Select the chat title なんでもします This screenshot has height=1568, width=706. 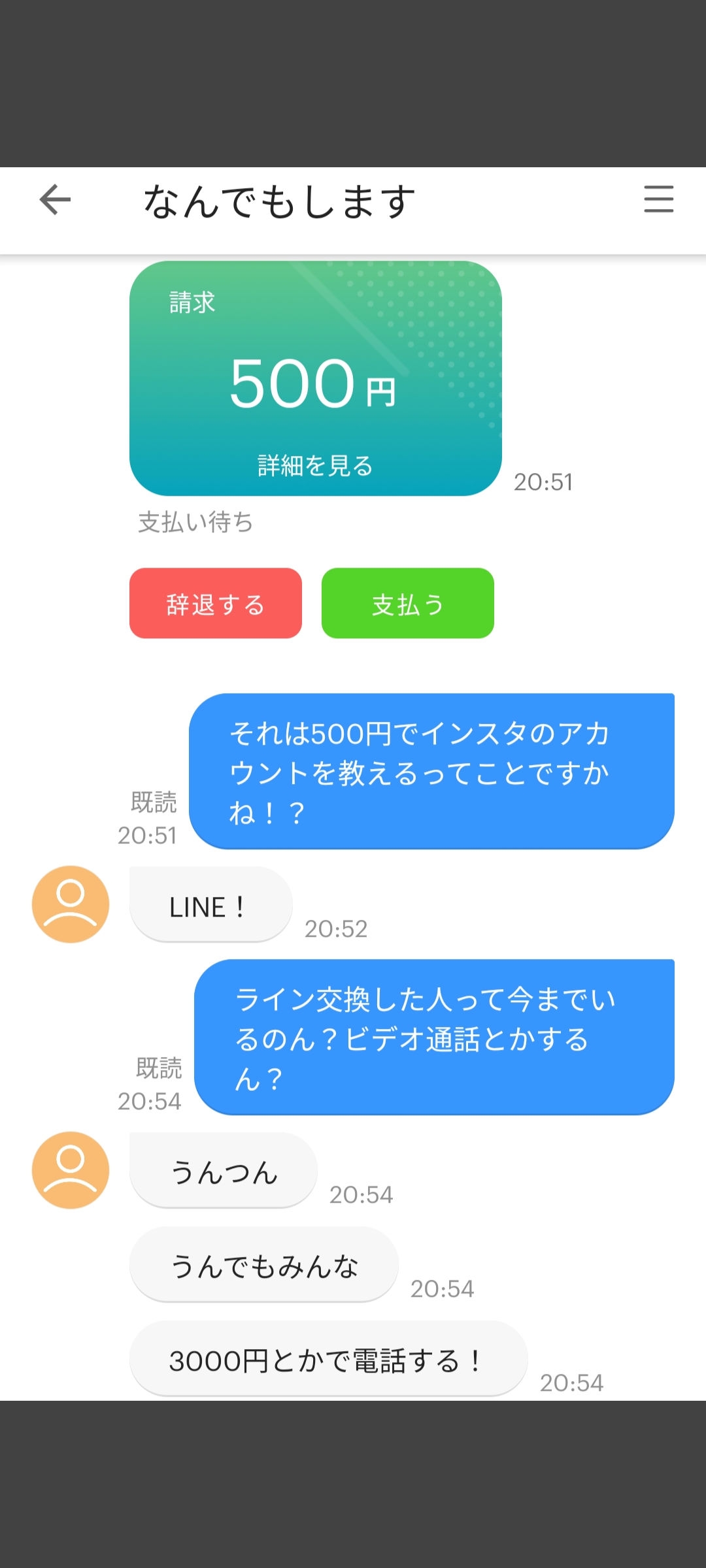[x=278, y=201]
